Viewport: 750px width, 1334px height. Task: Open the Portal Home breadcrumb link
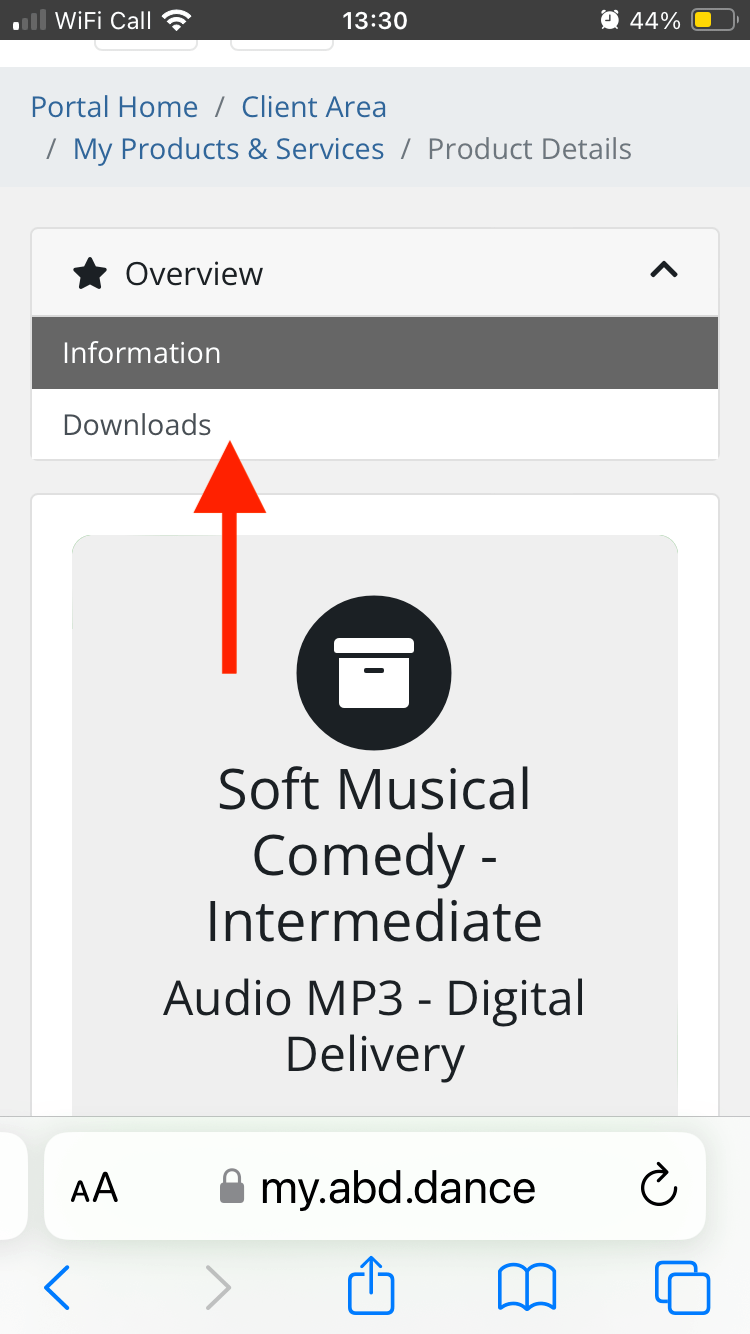click(114, 107)
